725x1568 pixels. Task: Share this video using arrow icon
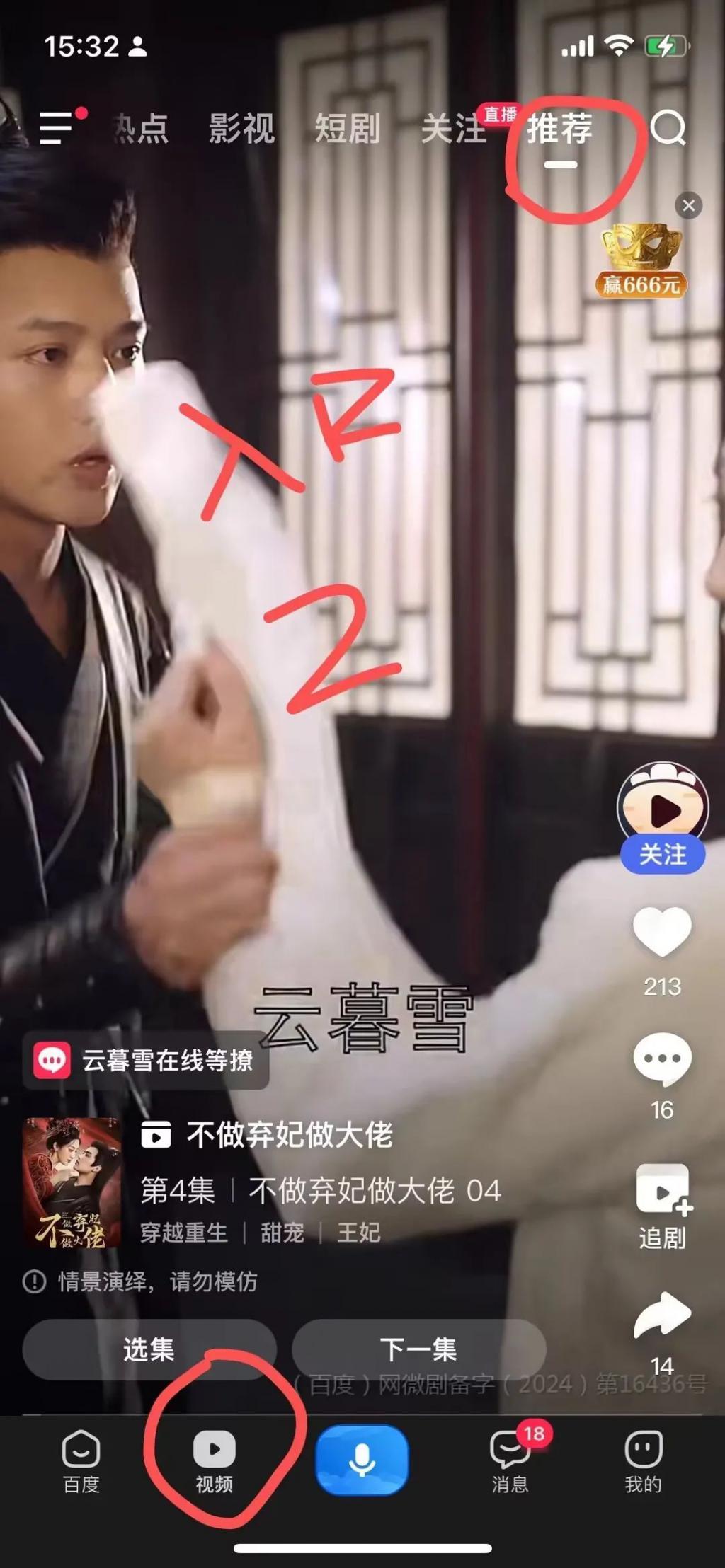click(662, 1315)
